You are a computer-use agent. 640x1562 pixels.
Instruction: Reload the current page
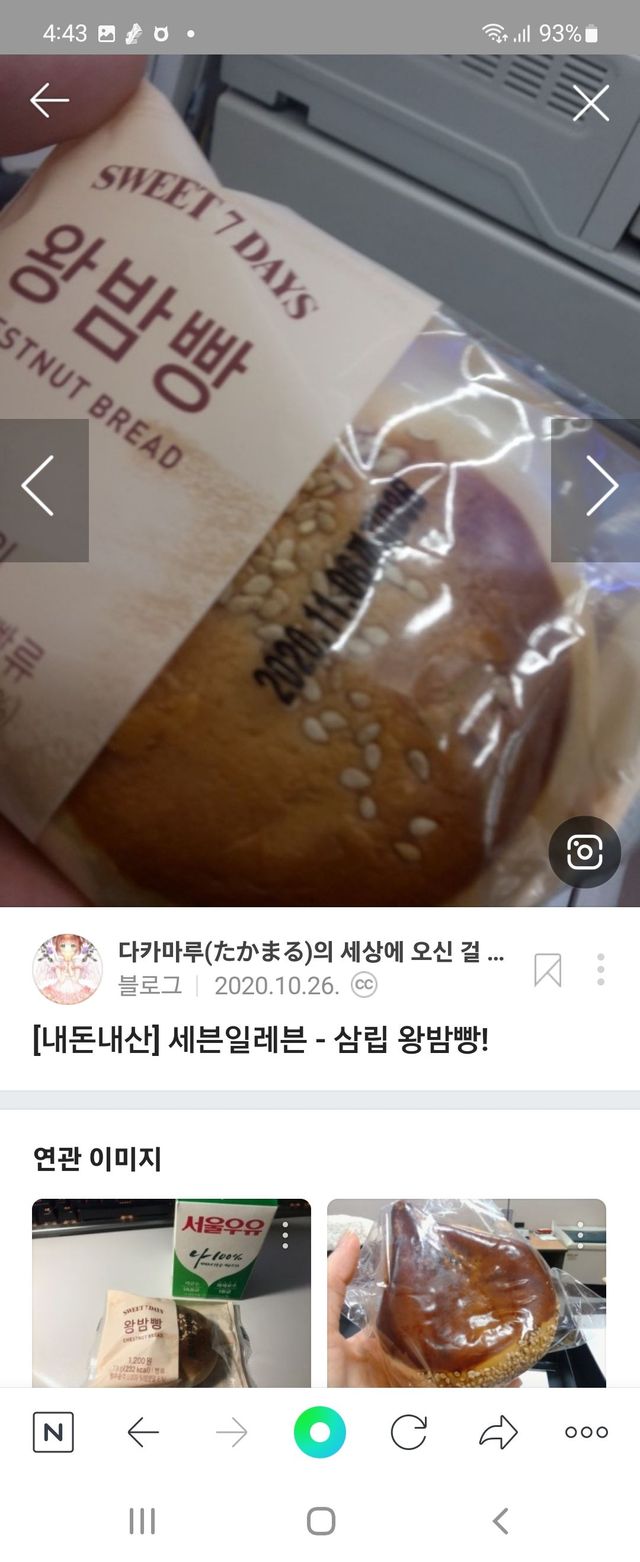(x=408, y=1433)
